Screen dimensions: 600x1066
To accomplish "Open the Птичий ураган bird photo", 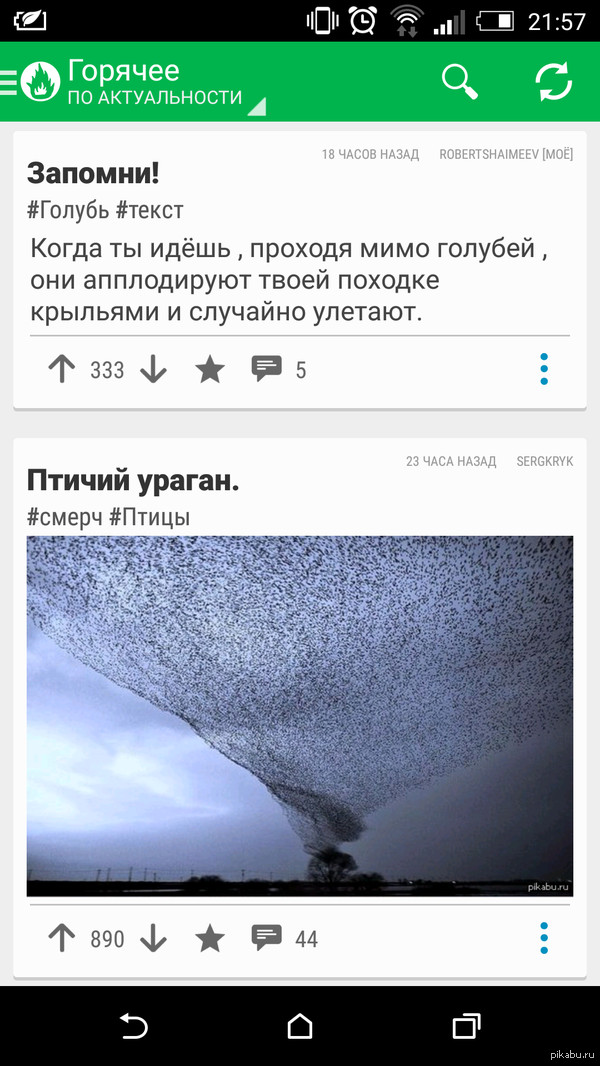I will pos(300,715).
